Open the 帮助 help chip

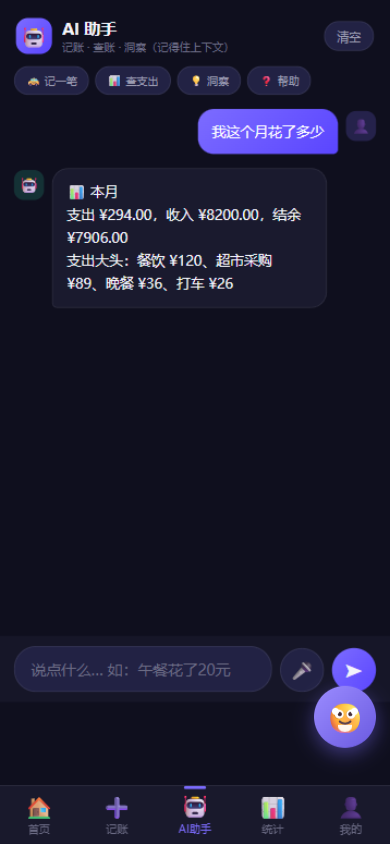tap(279, 81)
